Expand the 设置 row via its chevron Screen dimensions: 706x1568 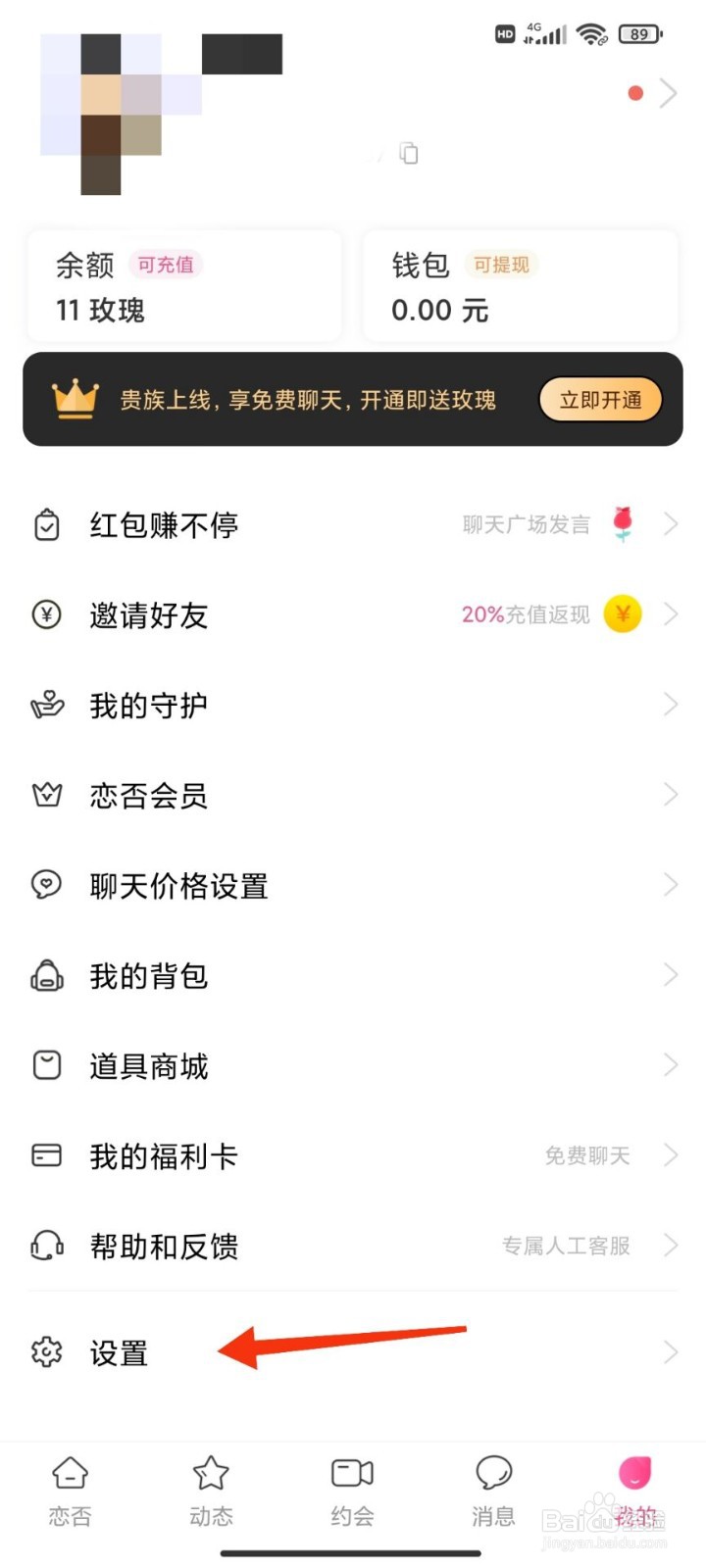point(671,1351)
